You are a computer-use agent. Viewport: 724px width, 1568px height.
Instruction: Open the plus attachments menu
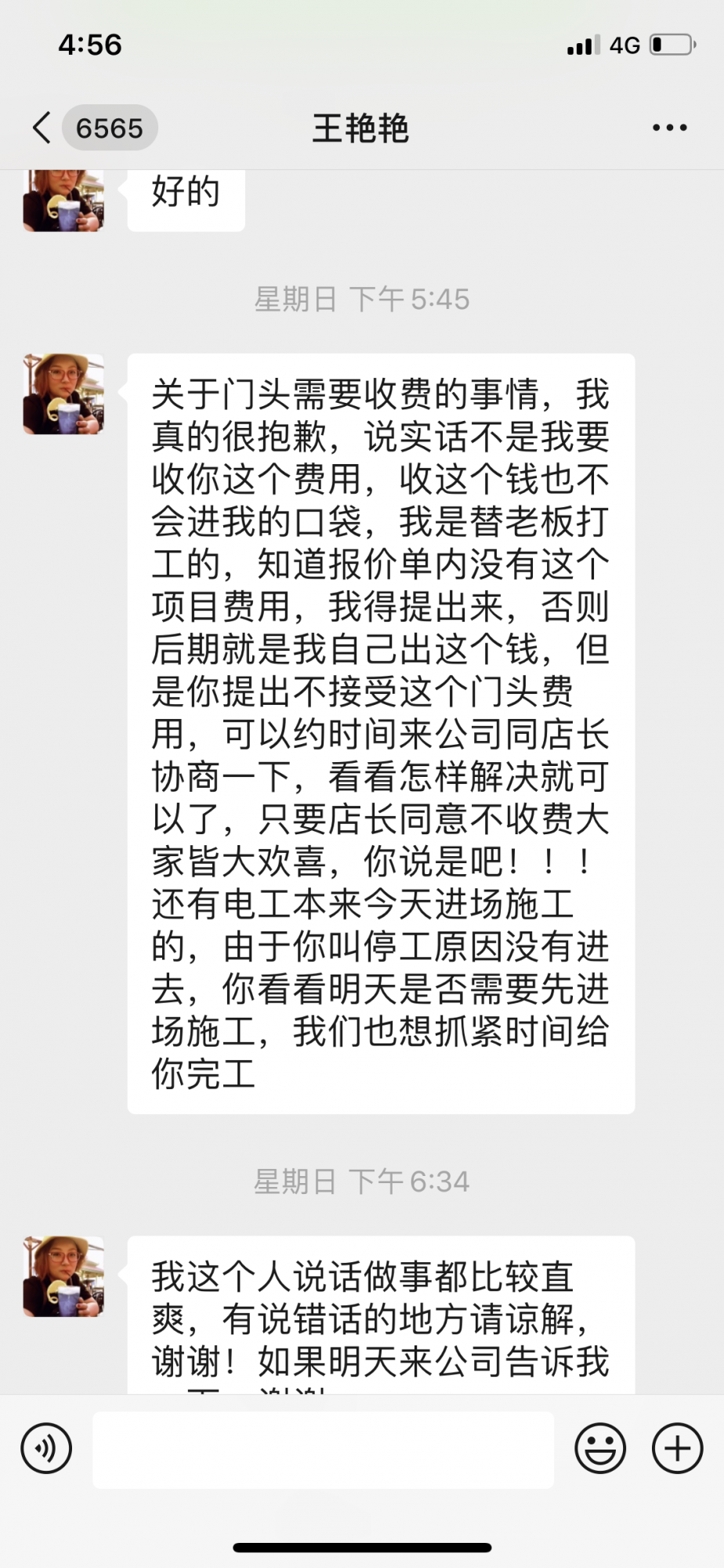click(x=677, y=1448)
